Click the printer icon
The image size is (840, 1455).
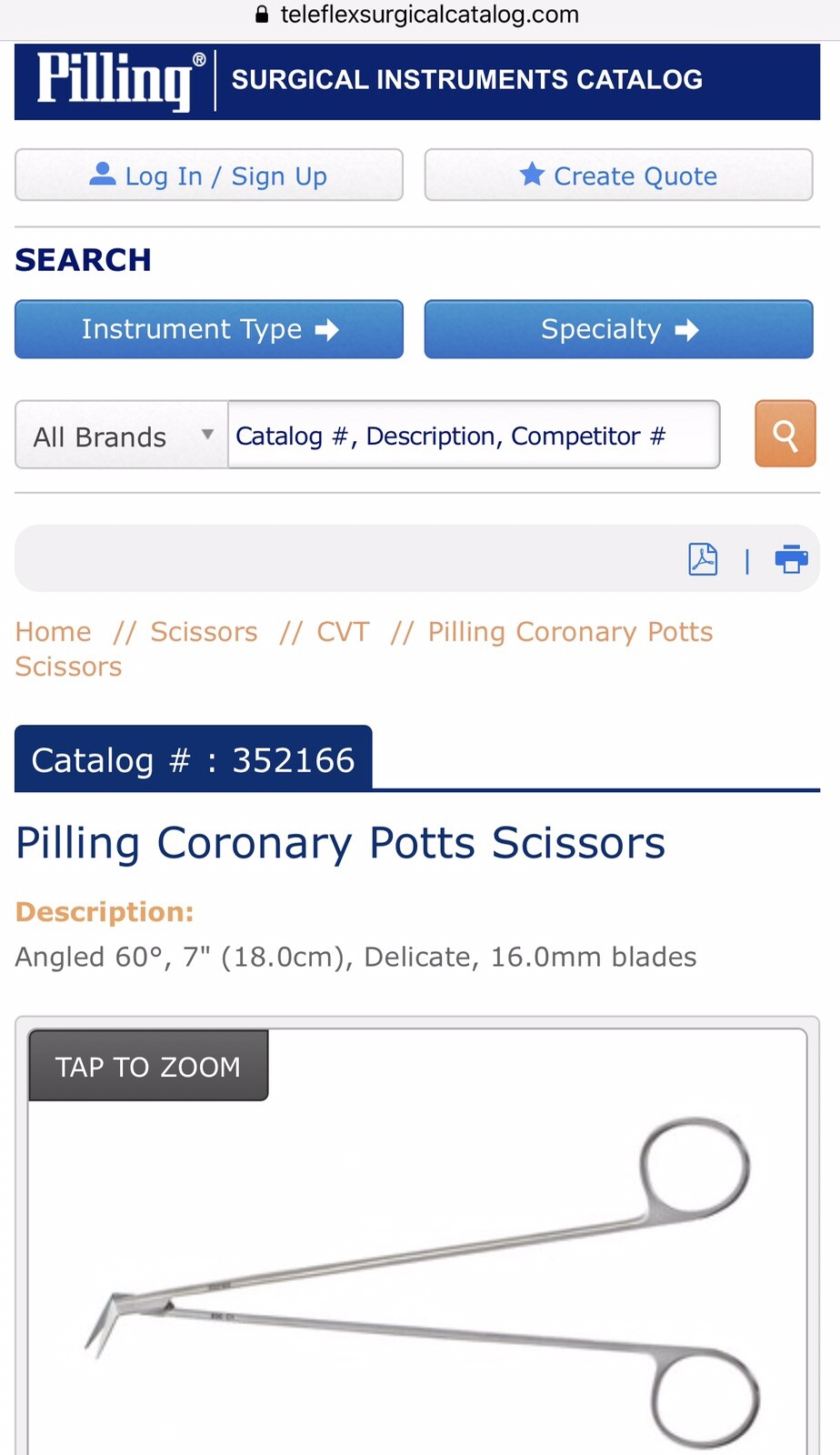coord(790,558)
